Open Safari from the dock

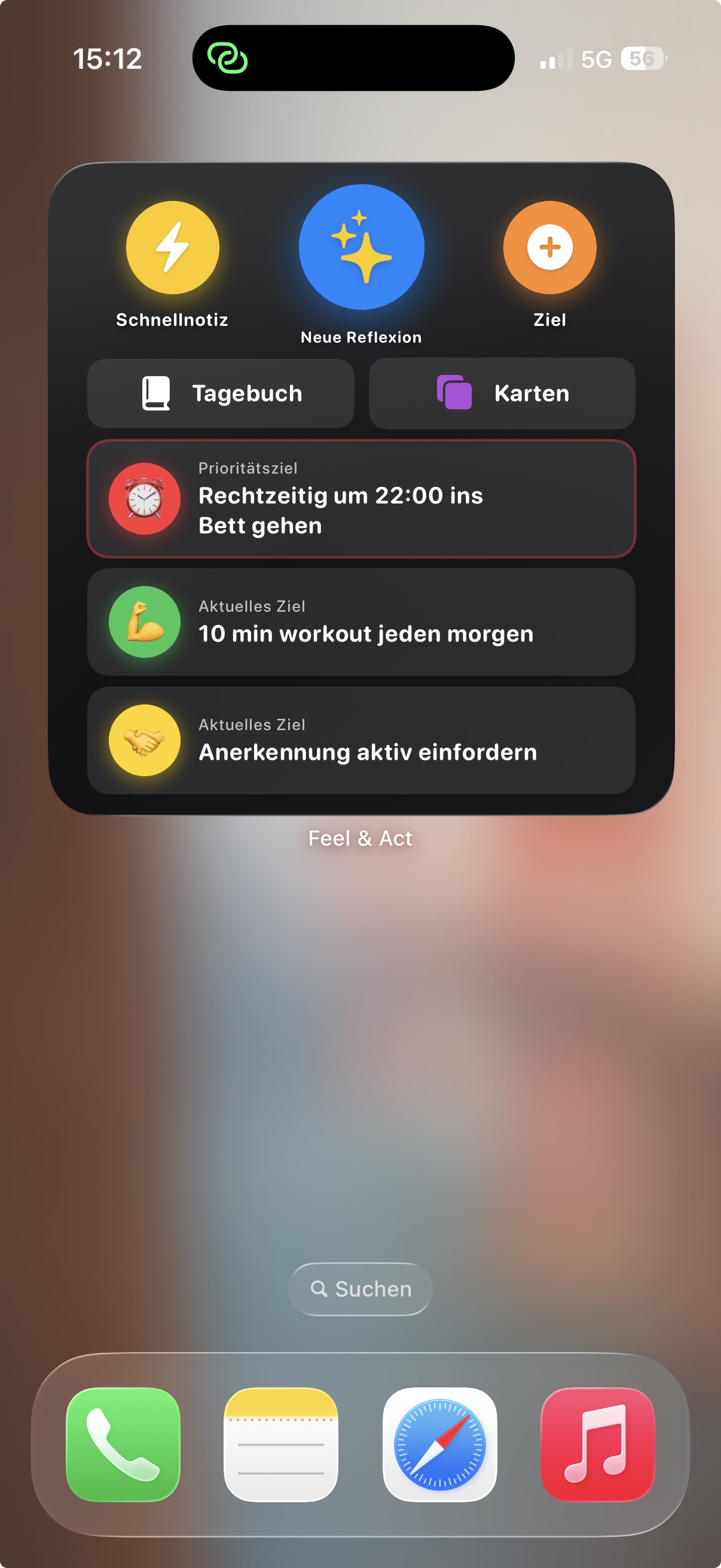[x=439, y=1444]
